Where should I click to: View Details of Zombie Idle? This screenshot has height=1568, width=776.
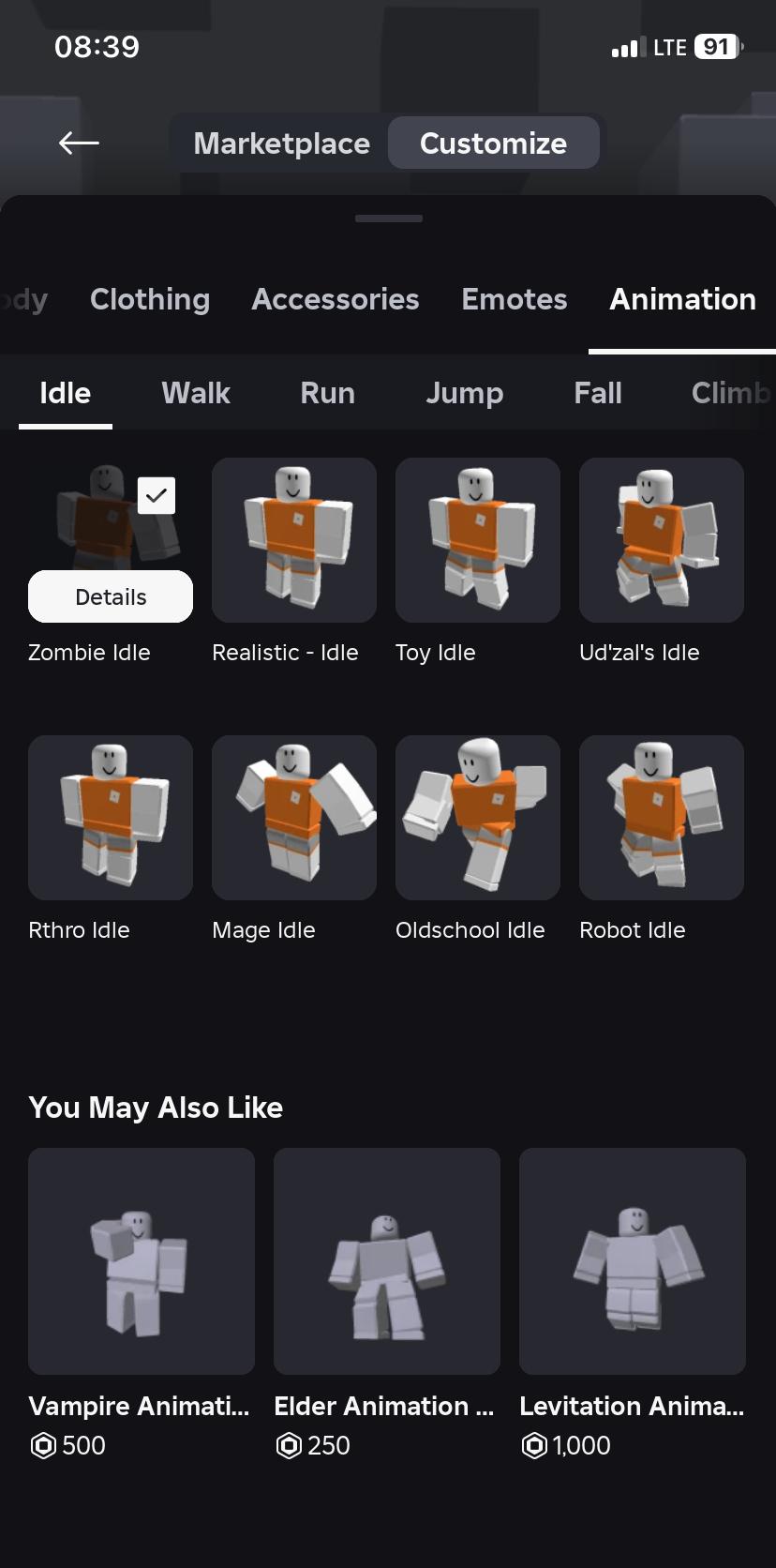[111, 596]
